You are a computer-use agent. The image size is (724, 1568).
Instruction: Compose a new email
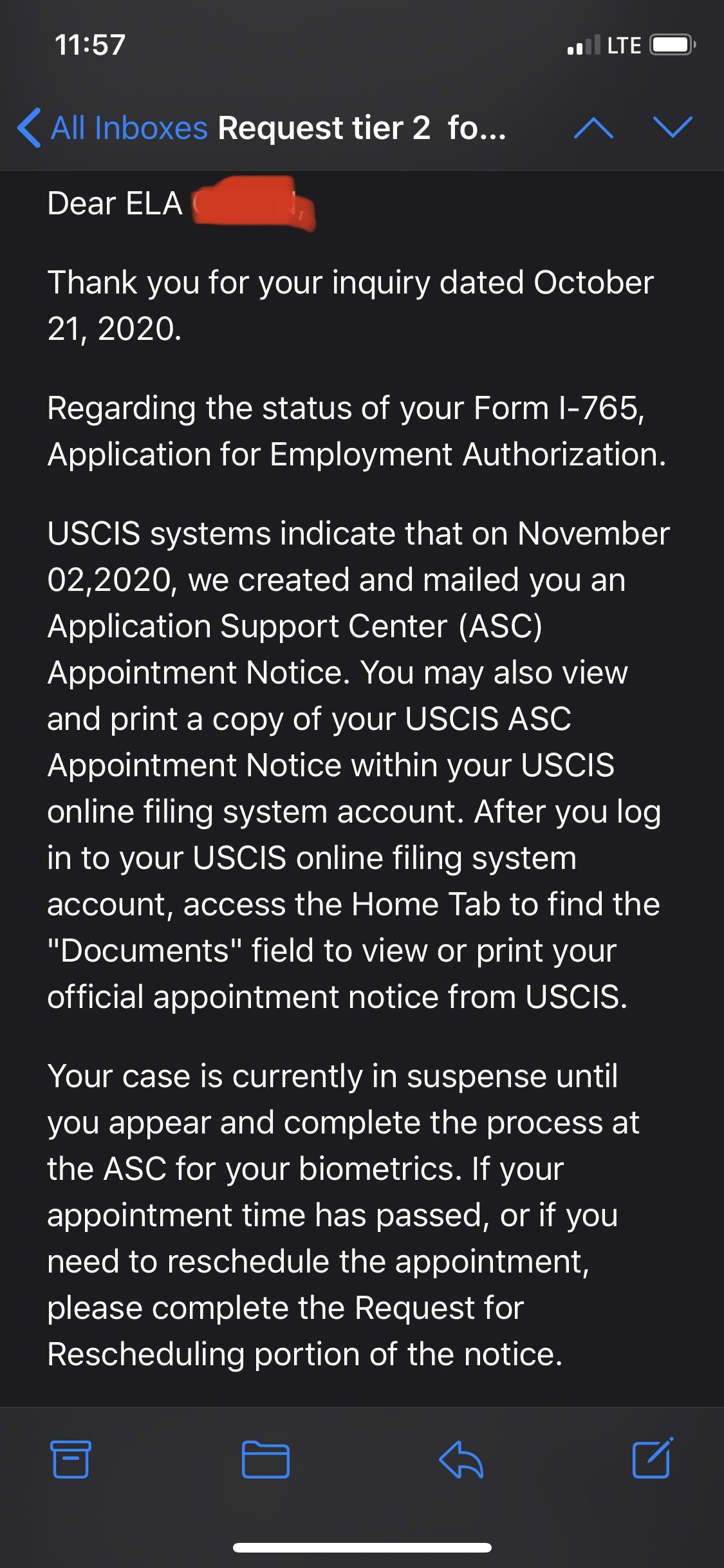653,1458
